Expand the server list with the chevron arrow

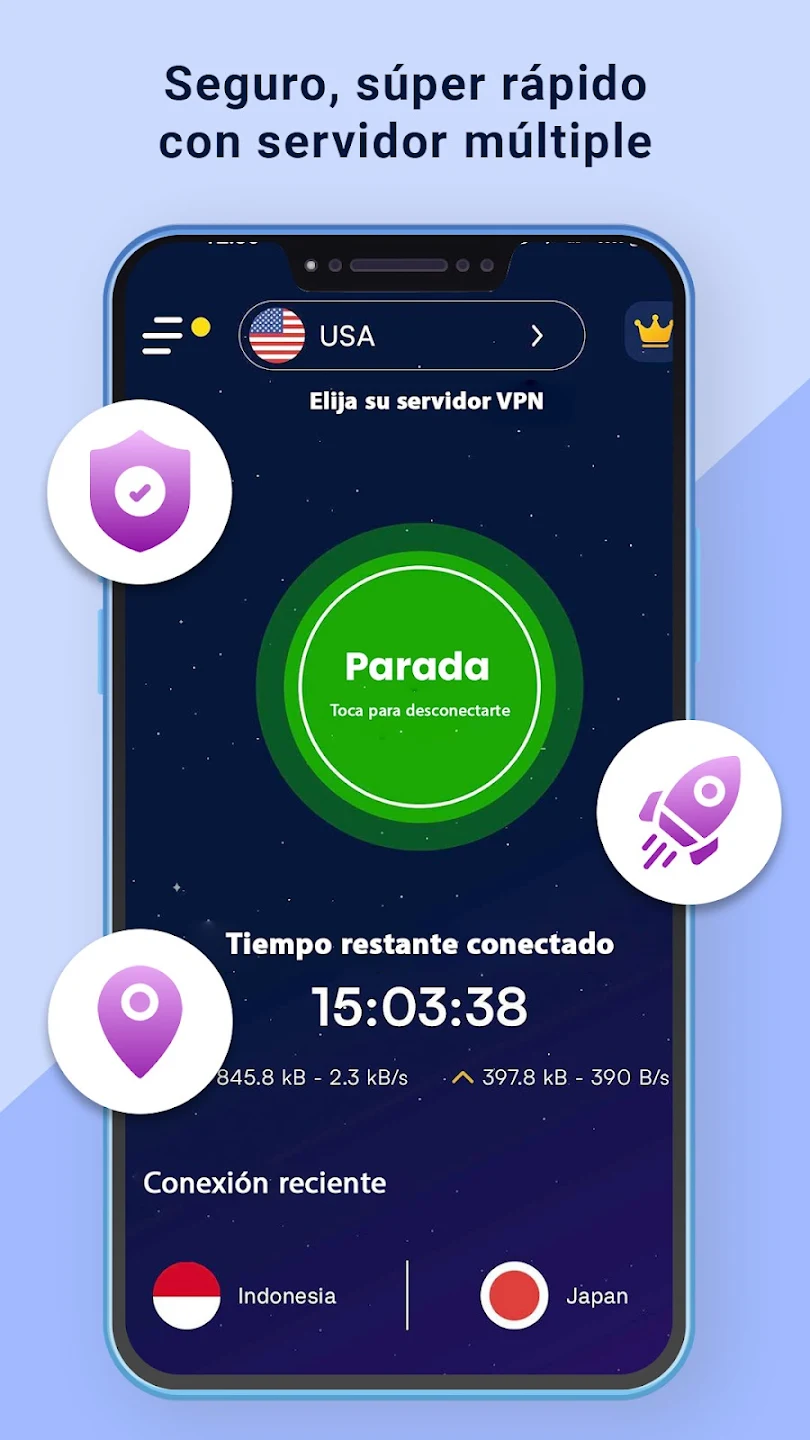(x=538, y=336)
